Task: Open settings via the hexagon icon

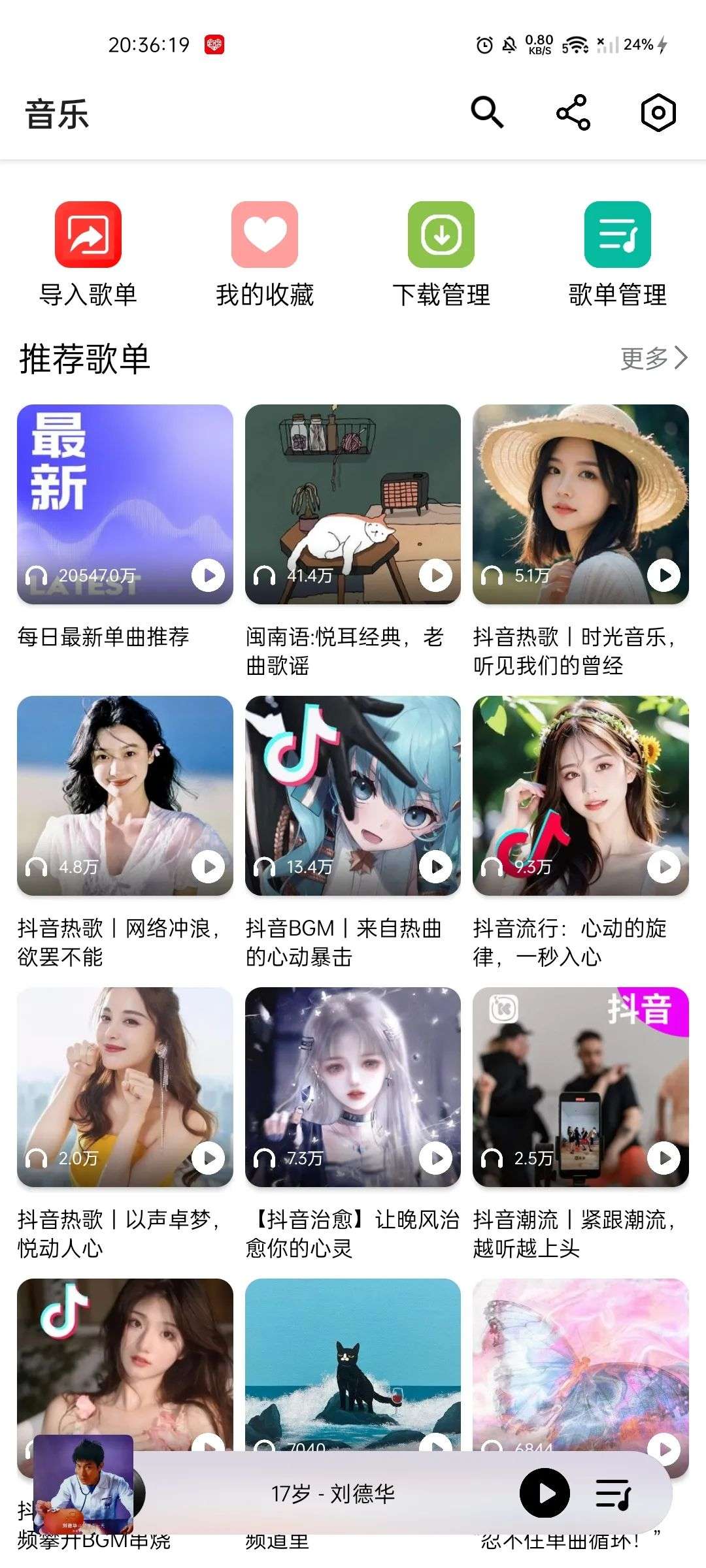Action: coord(658,112)
